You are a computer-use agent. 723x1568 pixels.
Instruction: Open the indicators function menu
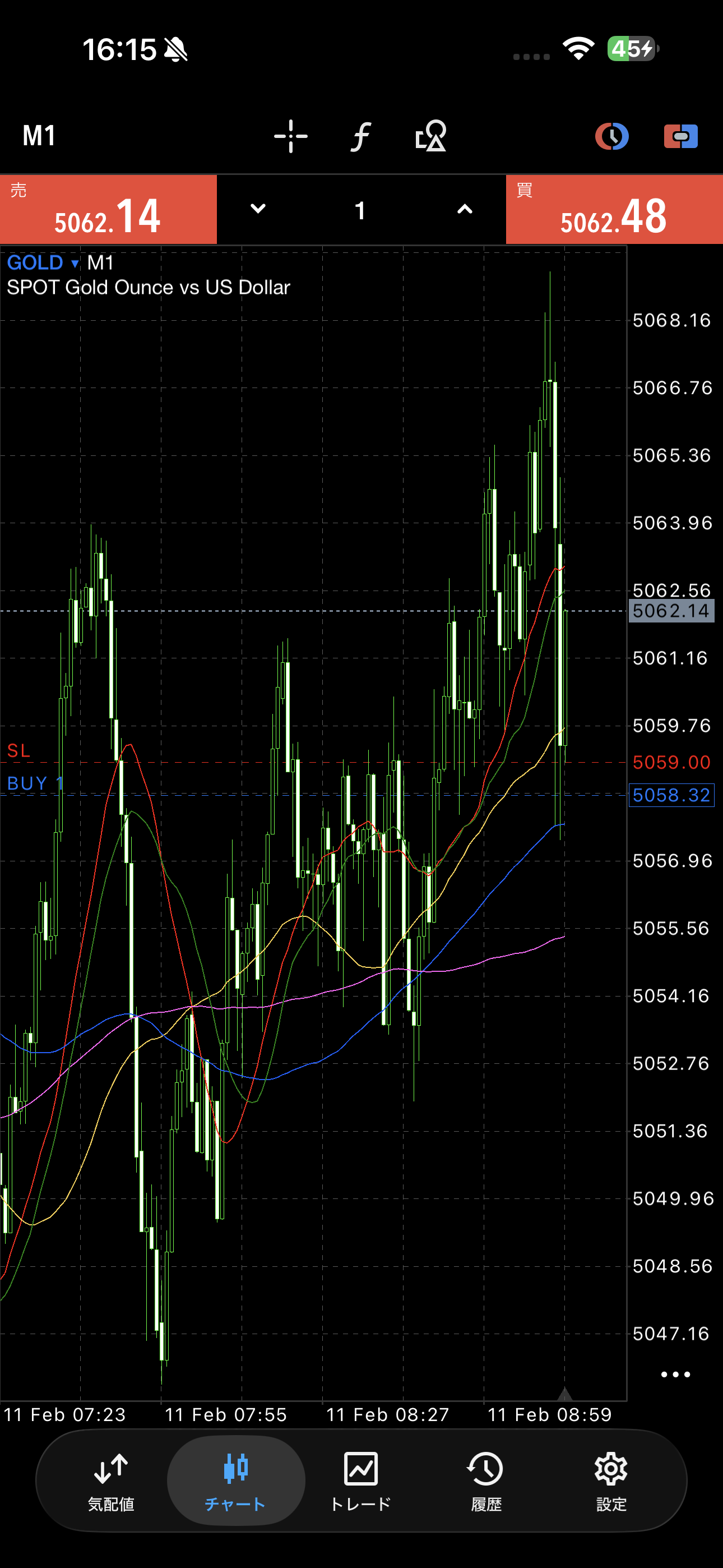click(360, 136)
